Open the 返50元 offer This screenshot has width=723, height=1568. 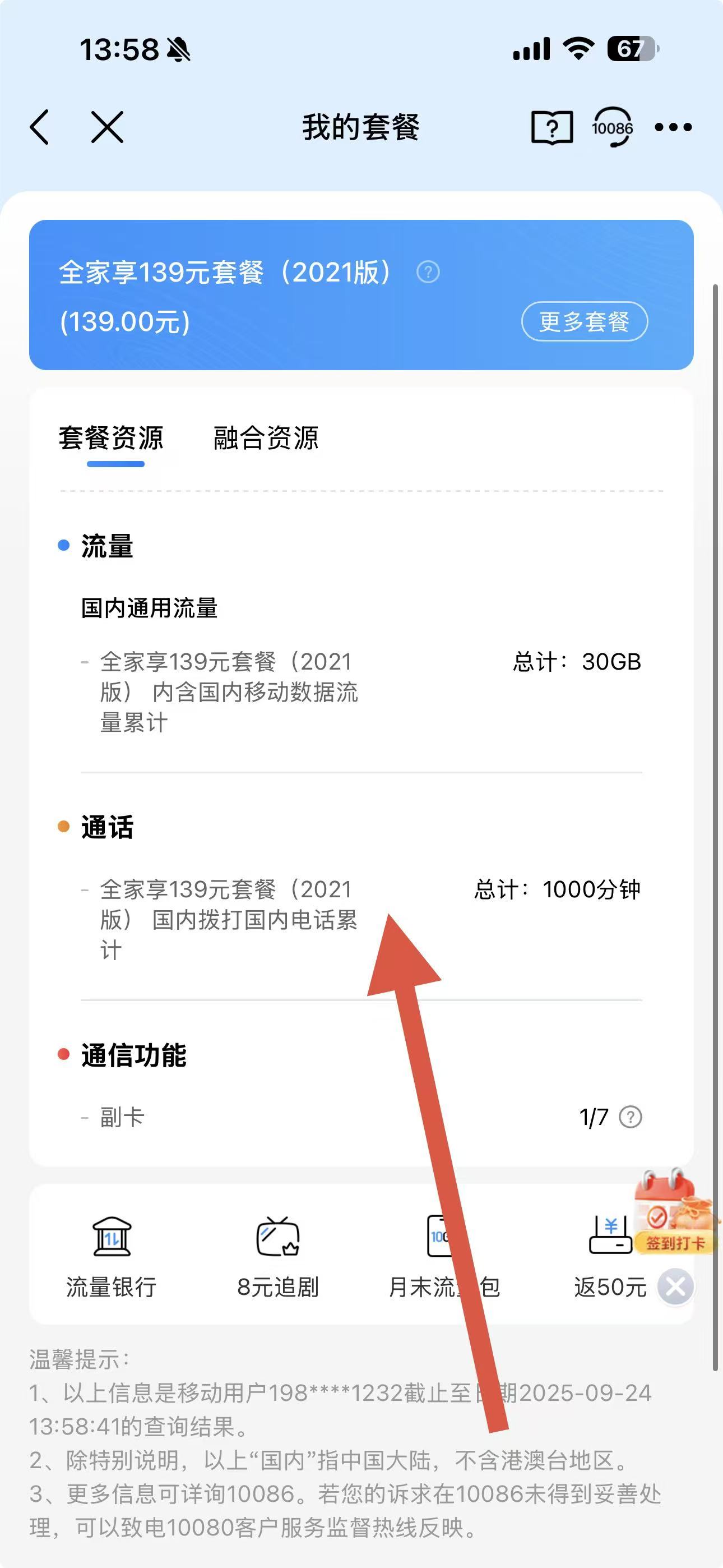tap(610, 1255)
